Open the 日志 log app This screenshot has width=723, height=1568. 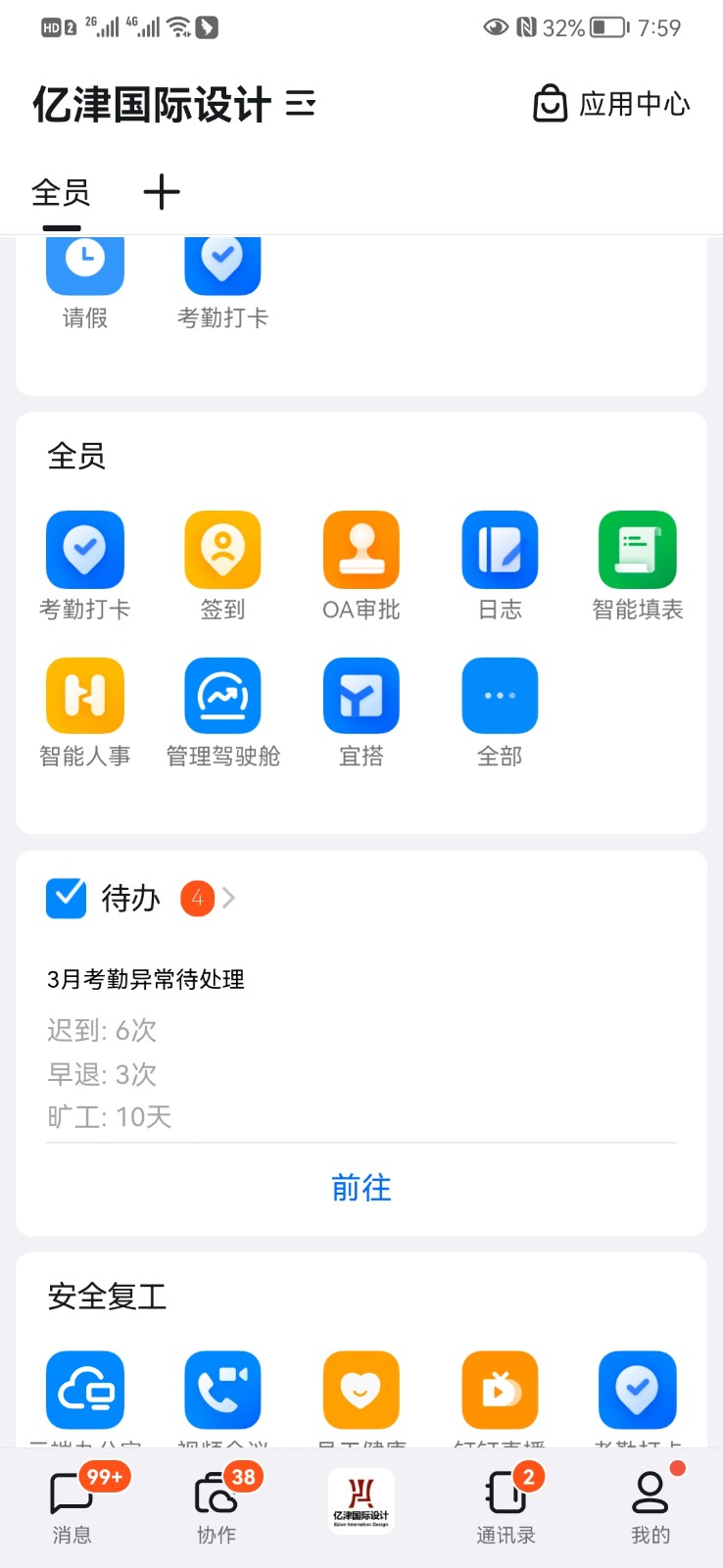(500, 565)
